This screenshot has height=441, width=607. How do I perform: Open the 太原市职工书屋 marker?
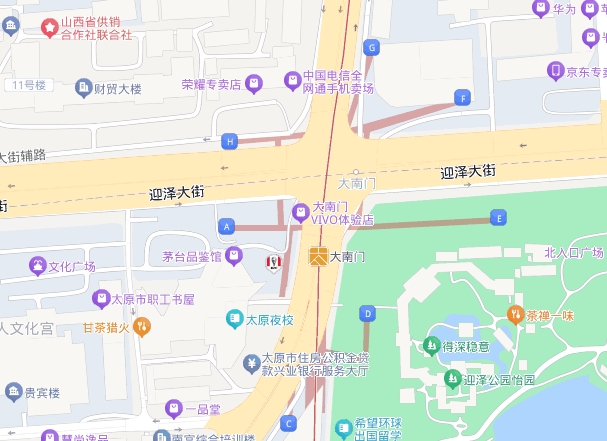(x=100, y=298)
